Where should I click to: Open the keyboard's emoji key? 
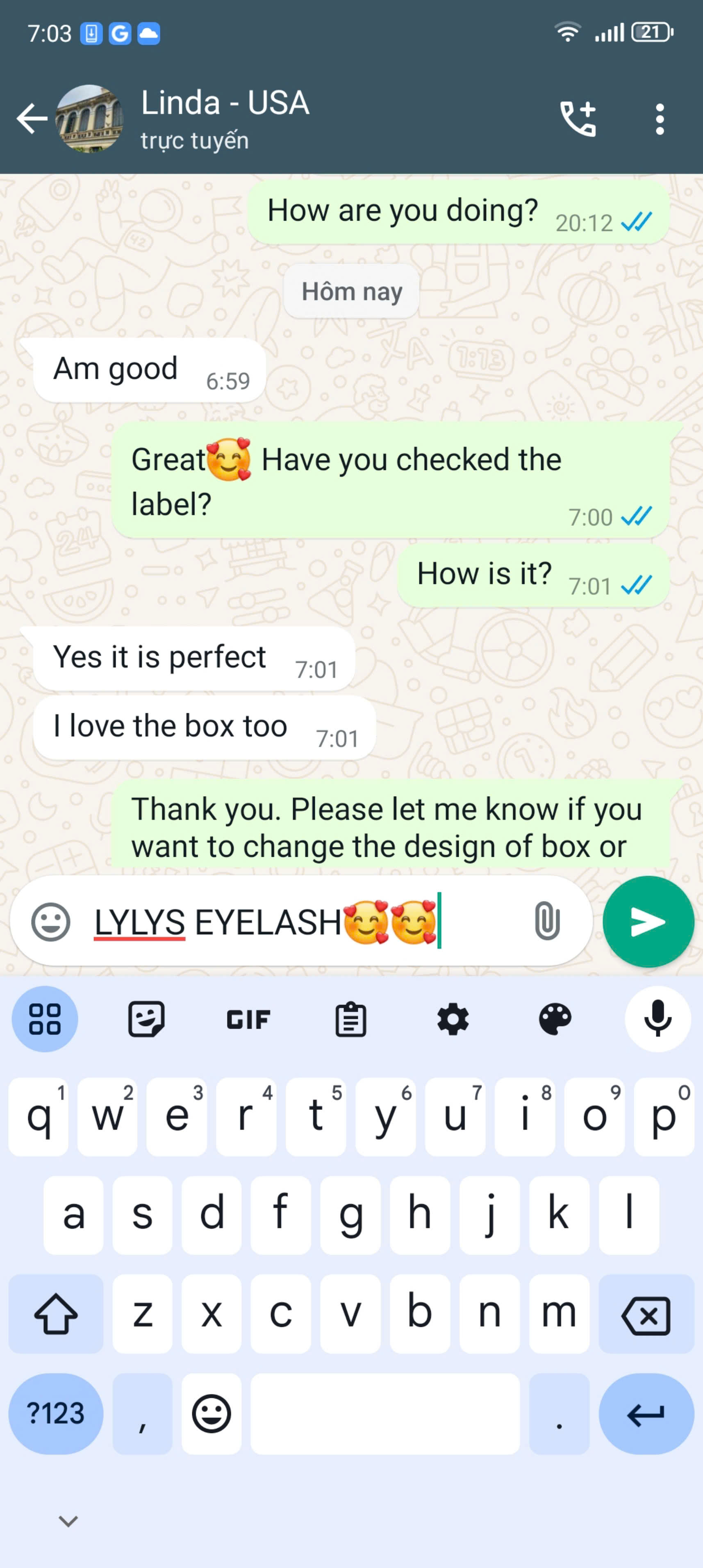click(x=211, y=1413)
